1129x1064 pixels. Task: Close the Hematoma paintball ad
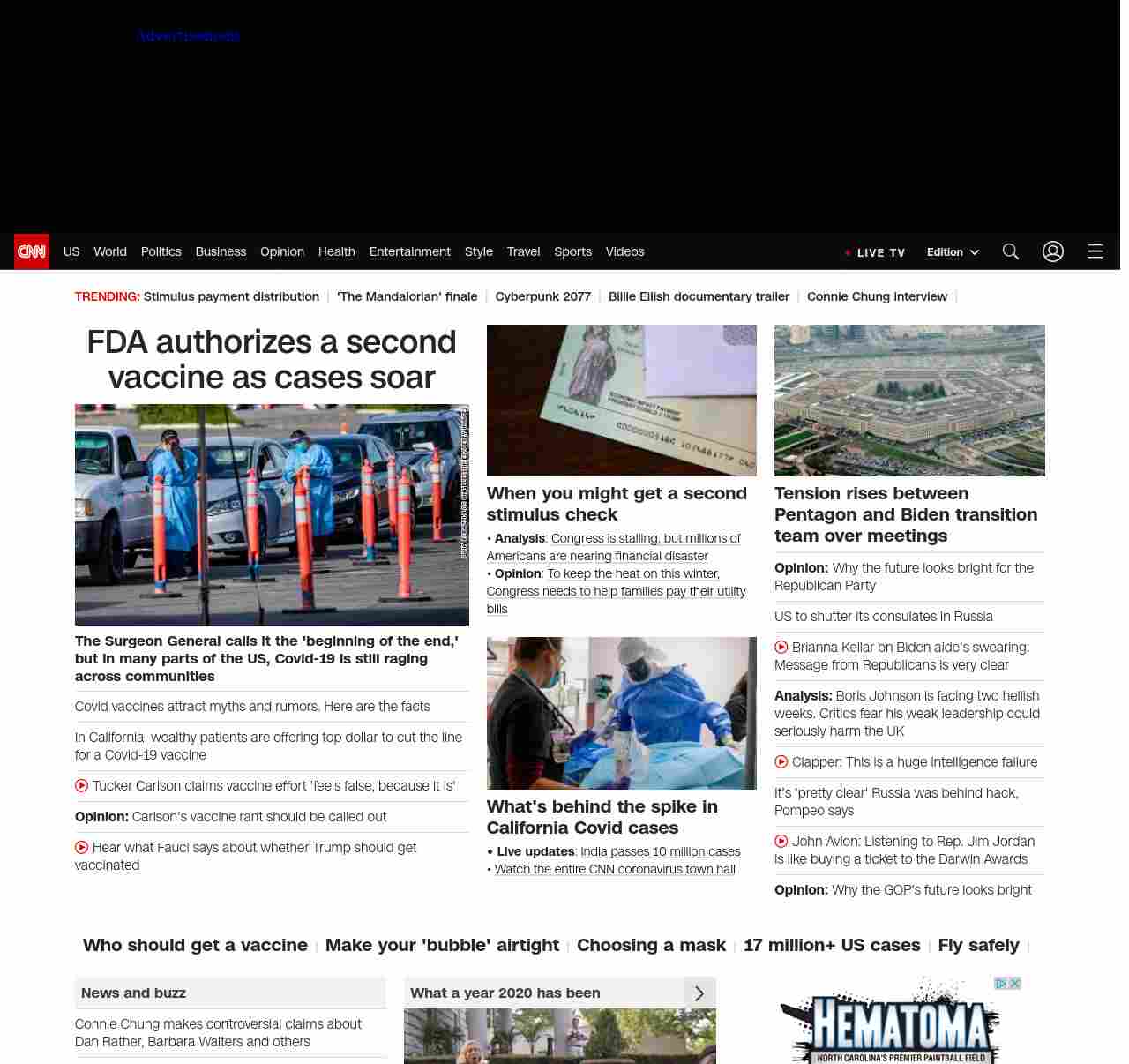(1015, 983)
